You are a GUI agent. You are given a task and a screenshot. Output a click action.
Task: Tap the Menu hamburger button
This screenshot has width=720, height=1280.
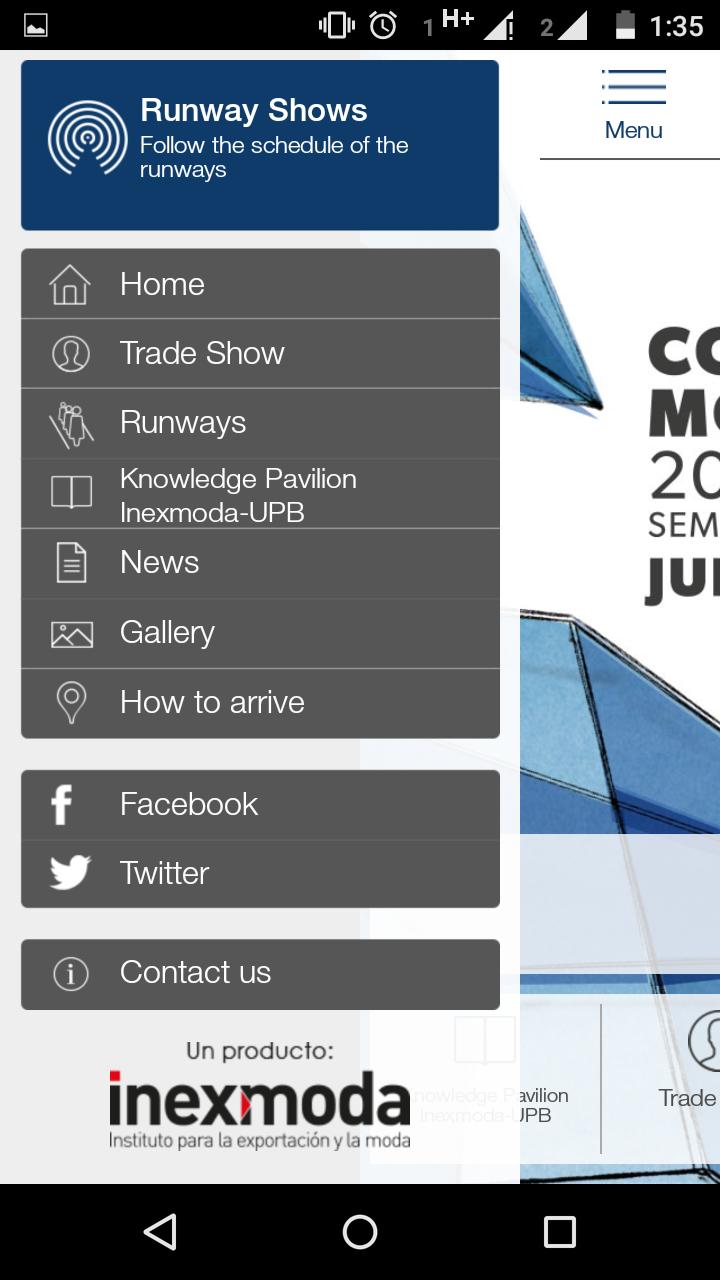pyautogui.click(x=633, y=104)
